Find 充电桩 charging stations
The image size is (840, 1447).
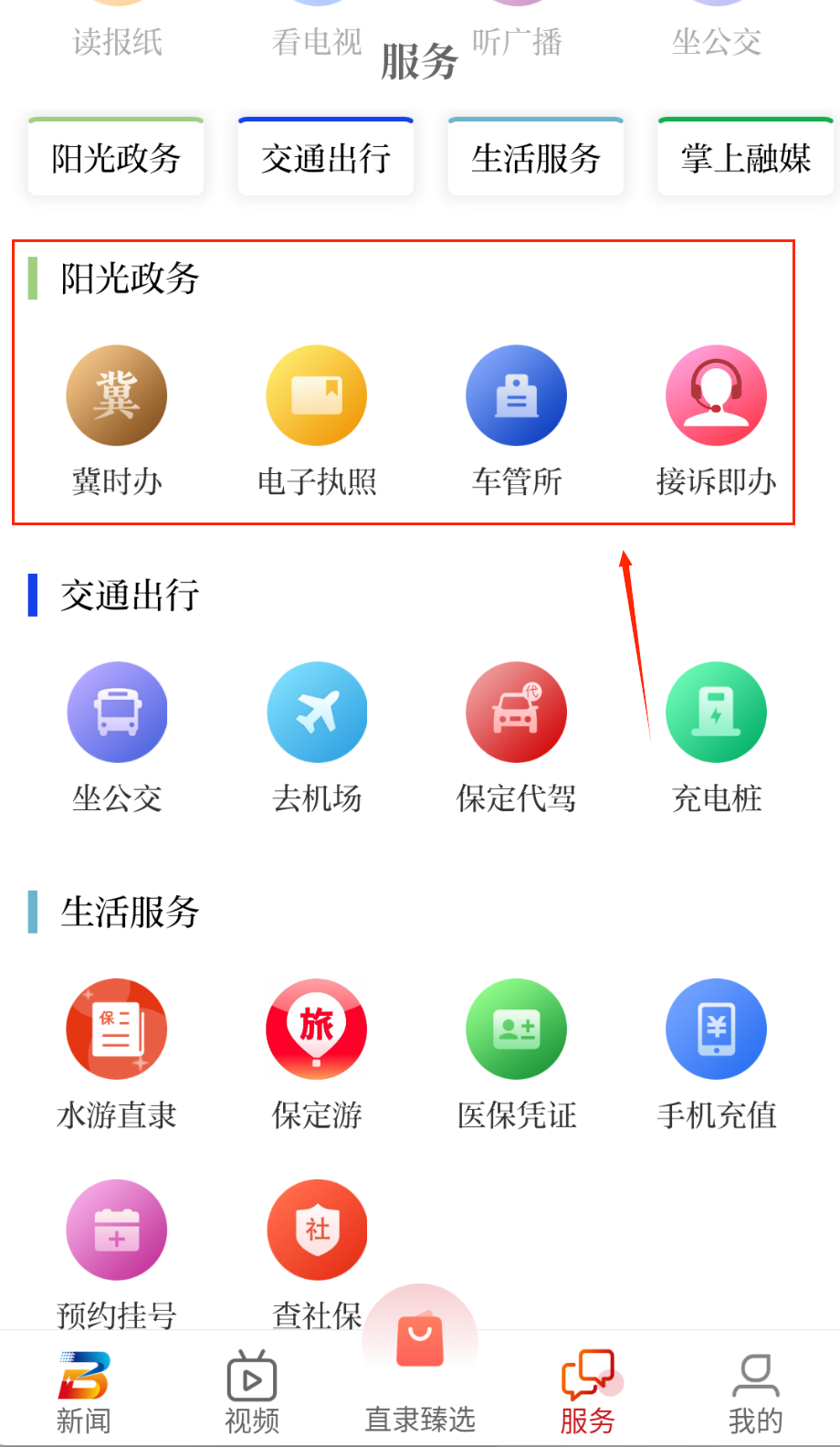click(x=717, y=713)
